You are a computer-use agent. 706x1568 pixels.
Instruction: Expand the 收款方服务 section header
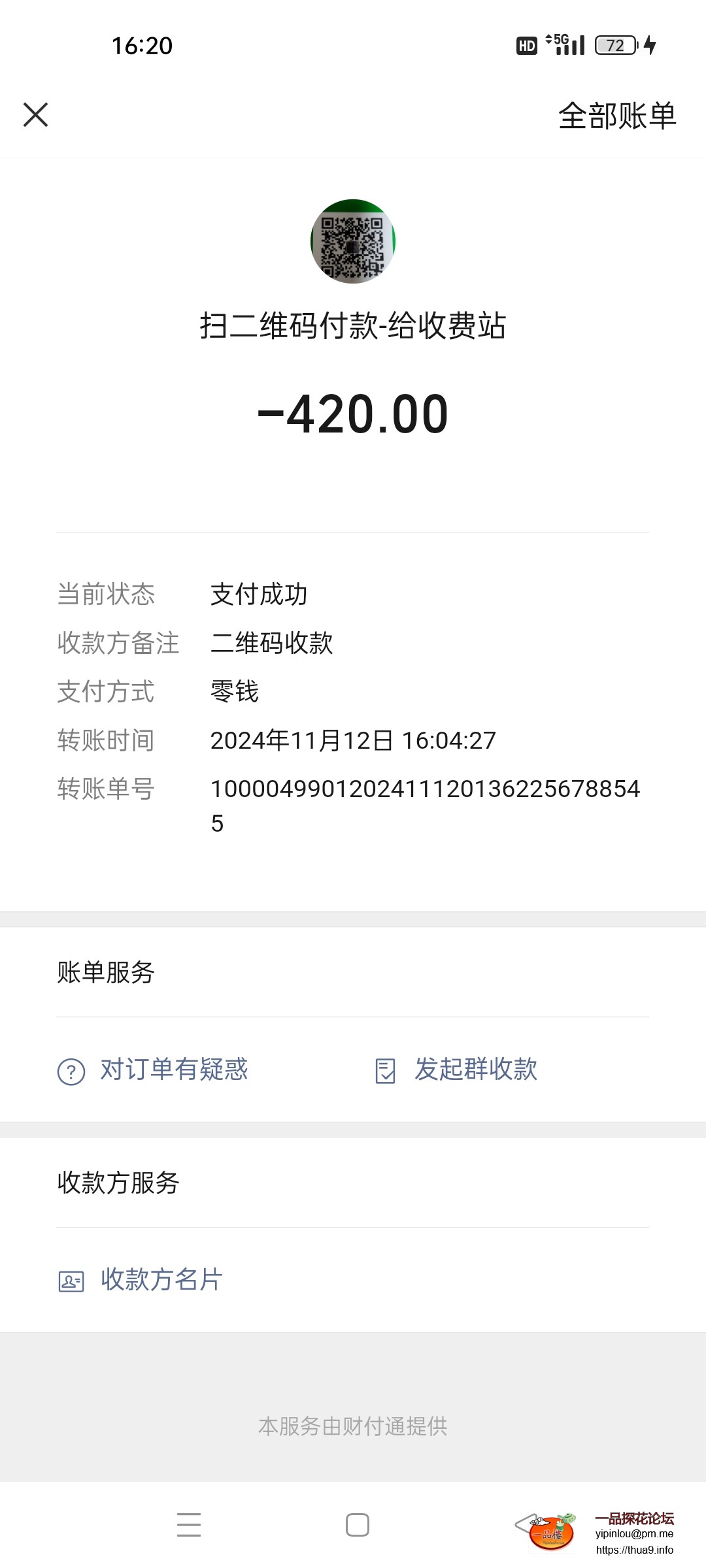coord(118,1184)
